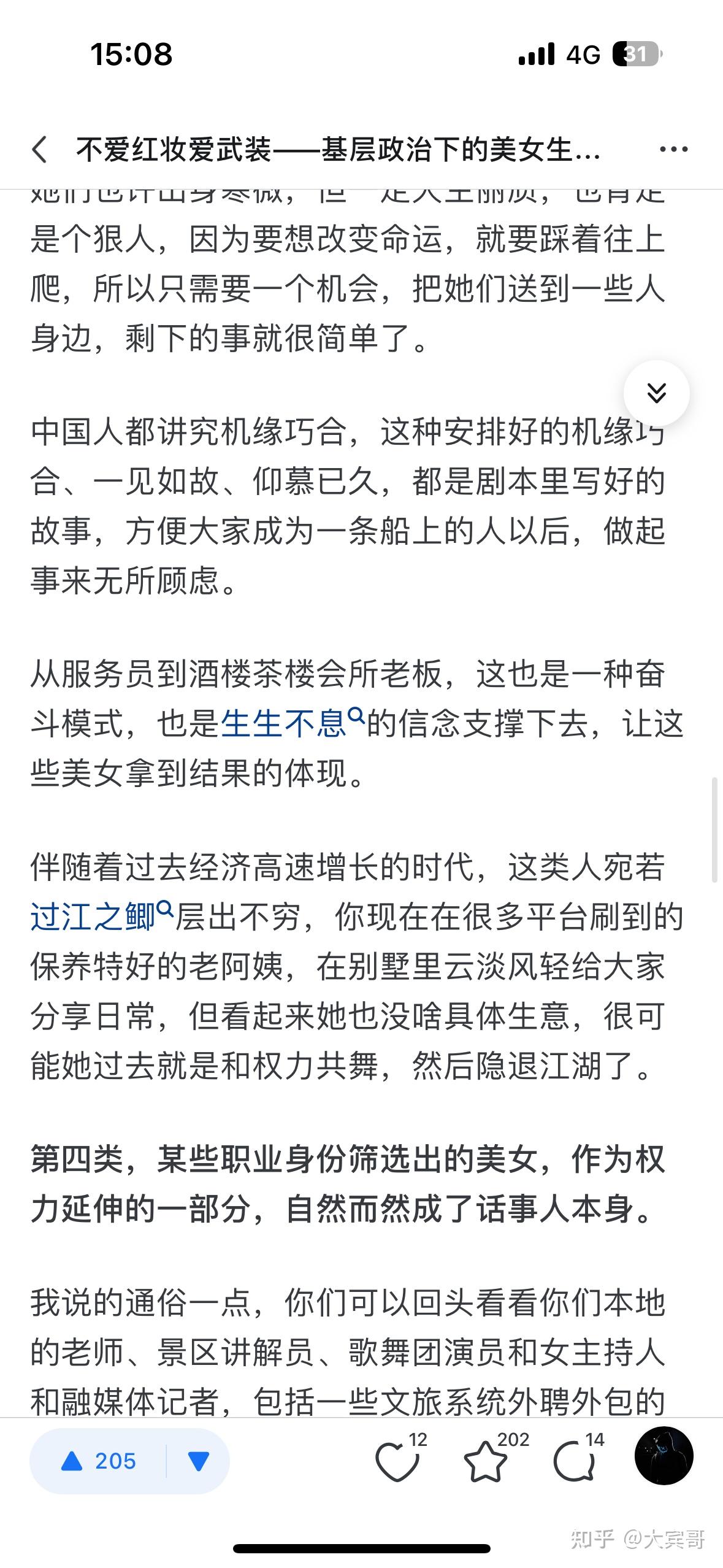723x1568 pixels.
Task: Tap the double-chevron jump-down button
Action: click(656, 393)
